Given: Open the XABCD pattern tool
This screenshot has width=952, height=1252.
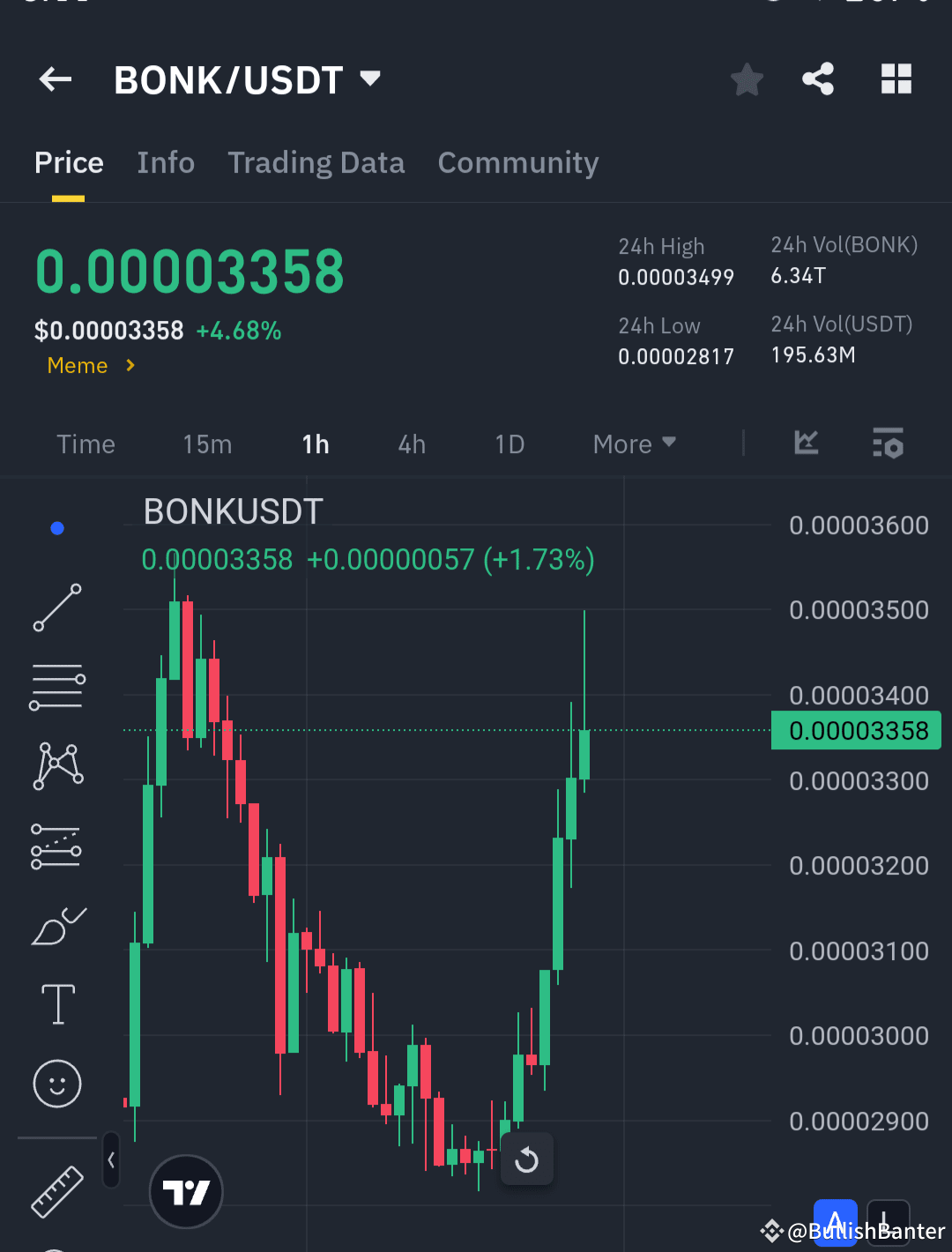Looking at the screenshot, I should (57, 765).
